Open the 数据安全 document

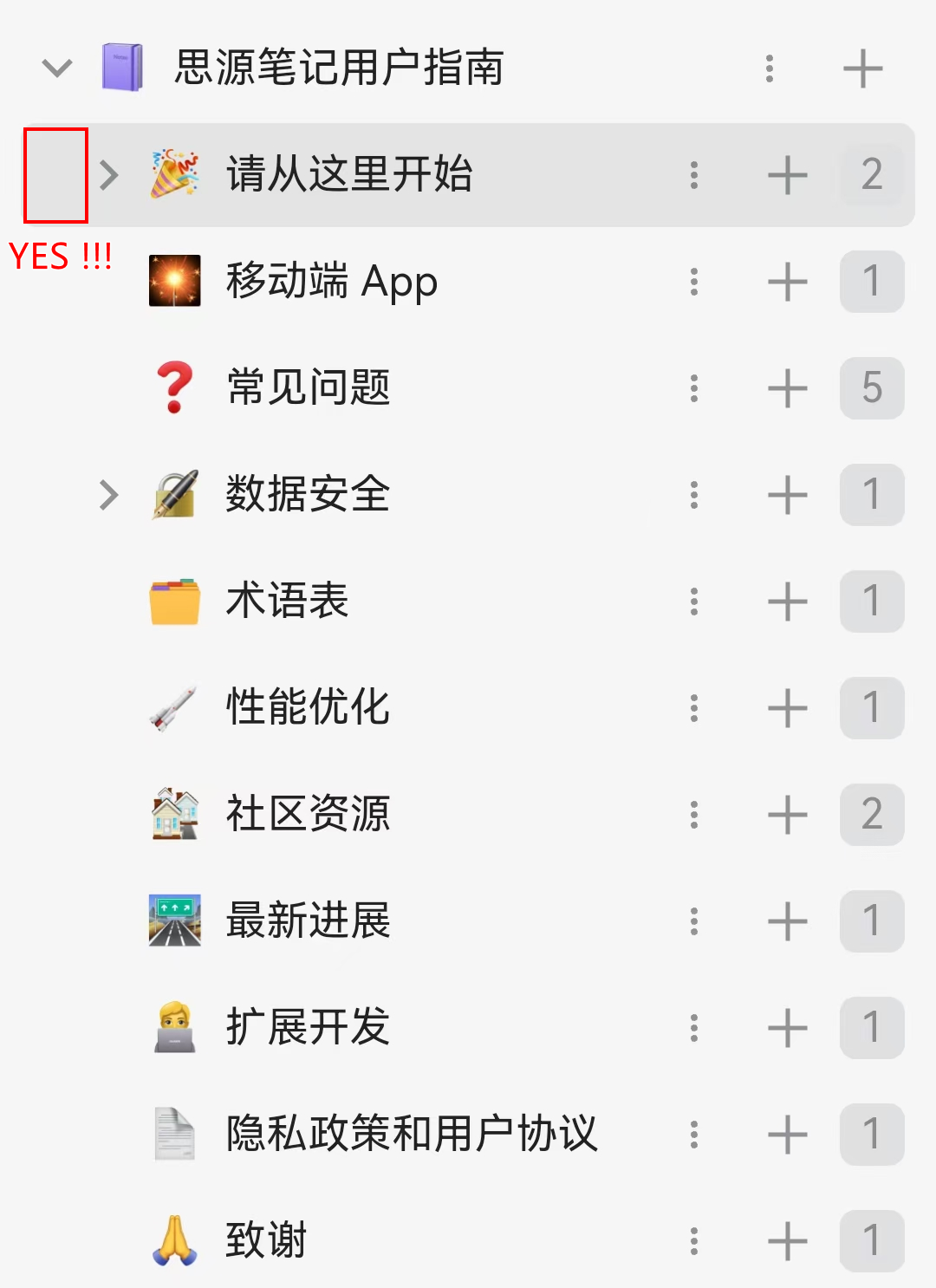(x=308, y=495)
